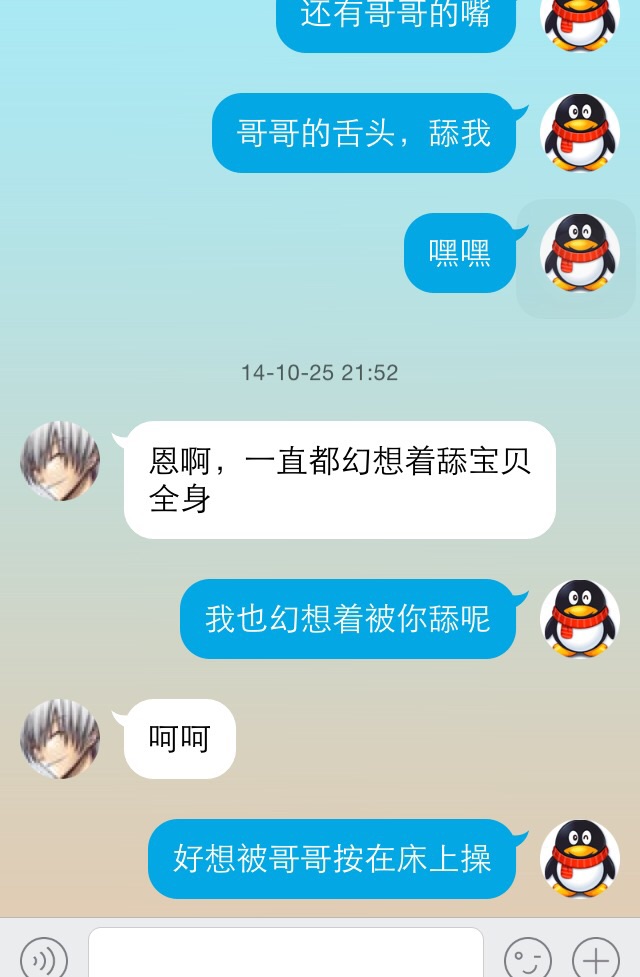Image resolution: width=640 pixels, height=977 pixels.
Task: Open the plus attachments menu
Action: pos(596,958)
